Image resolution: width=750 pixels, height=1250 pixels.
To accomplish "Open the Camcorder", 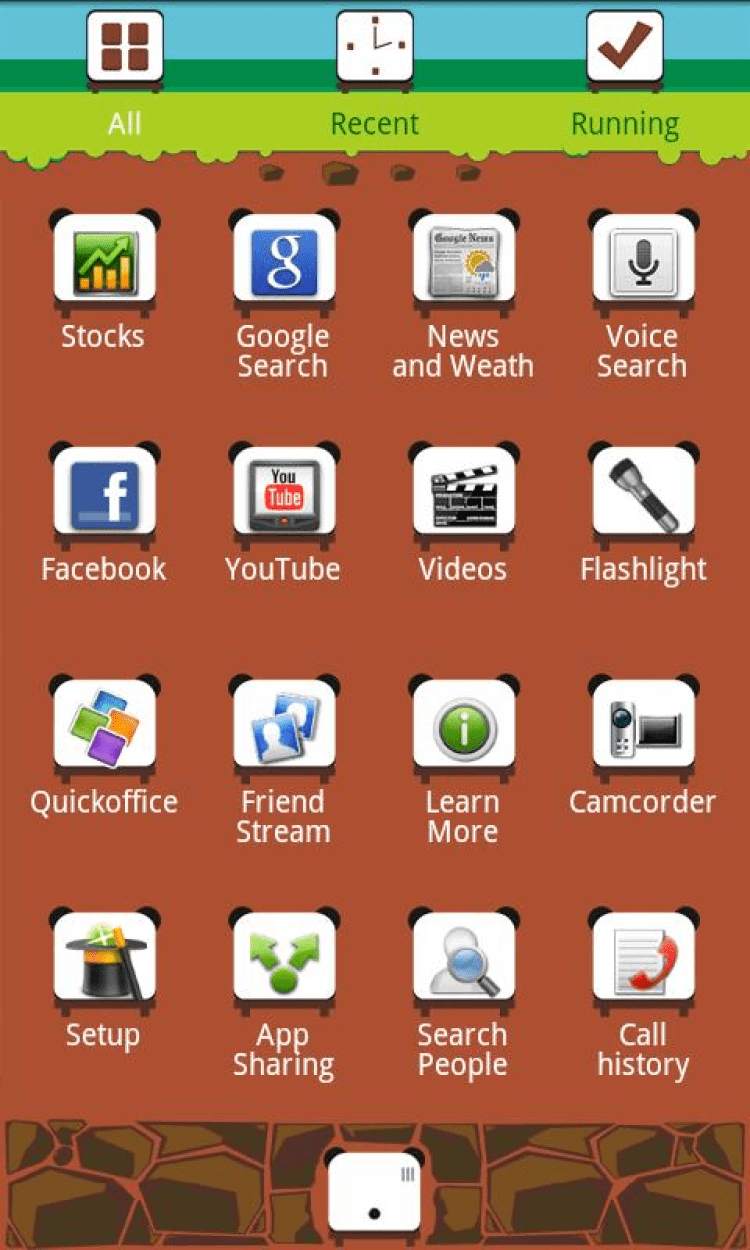I will point(642,725).
